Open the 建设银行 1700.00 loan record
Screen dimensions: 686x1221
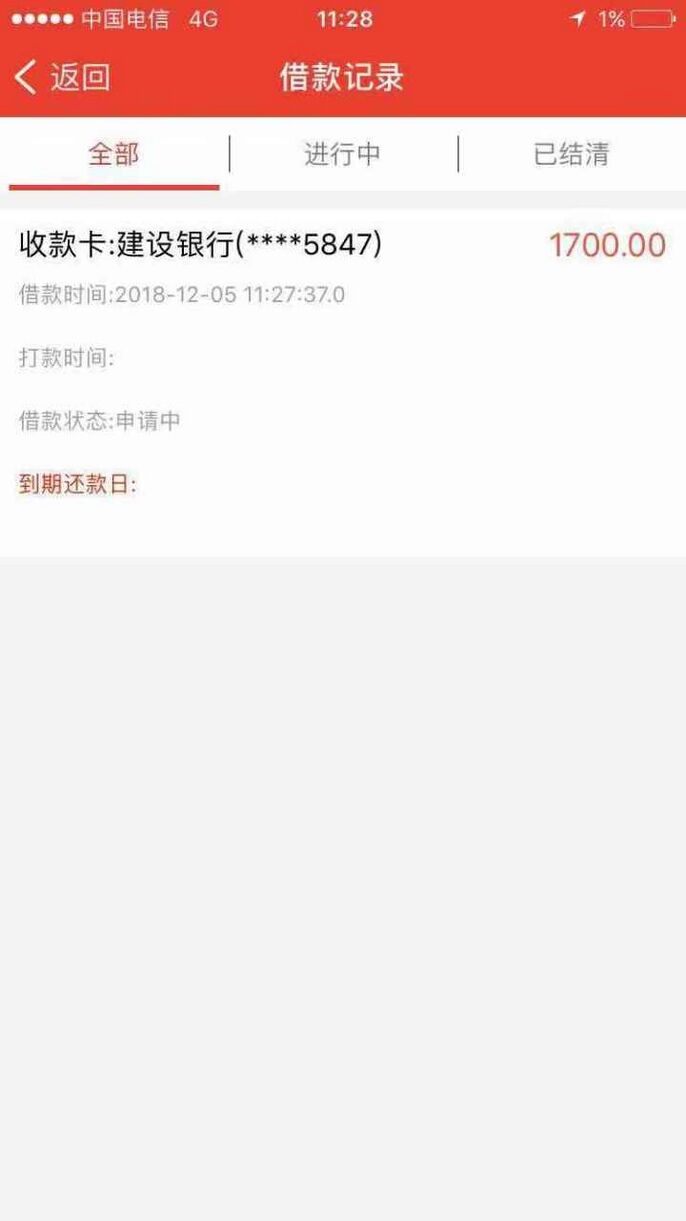click(343, 383)
